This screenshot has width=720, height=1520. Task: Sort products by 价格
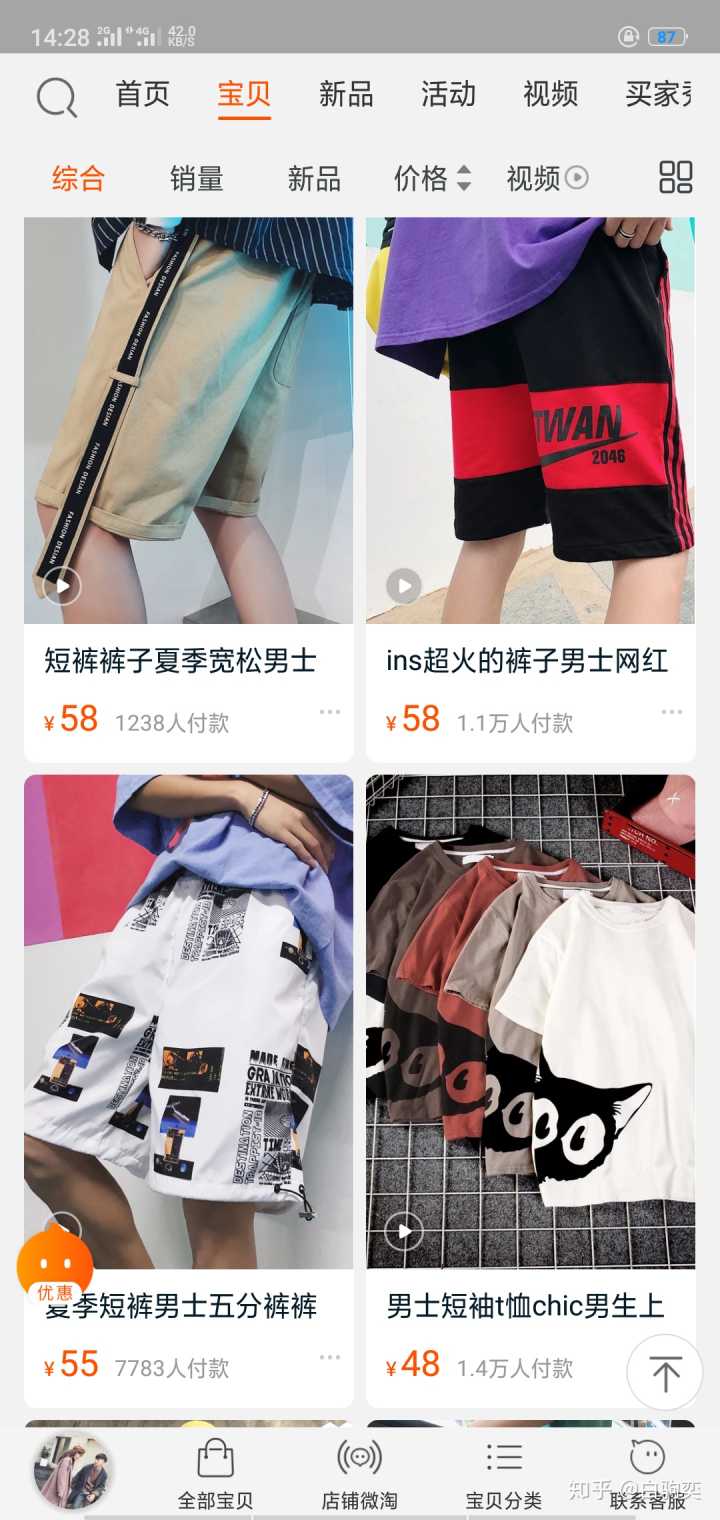coord(432,179)
